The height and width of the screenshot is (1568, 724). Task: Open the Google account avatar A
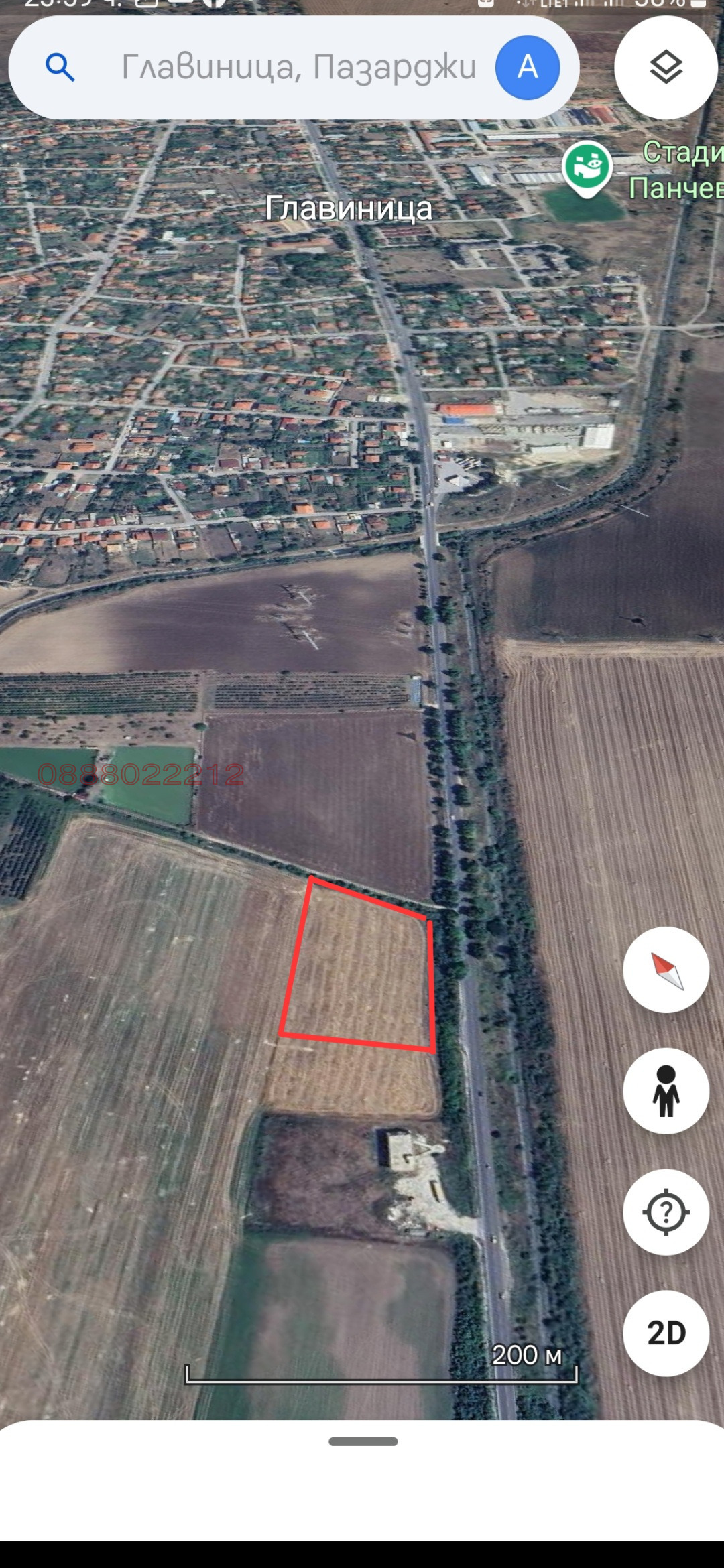click(x=527, y=66)
